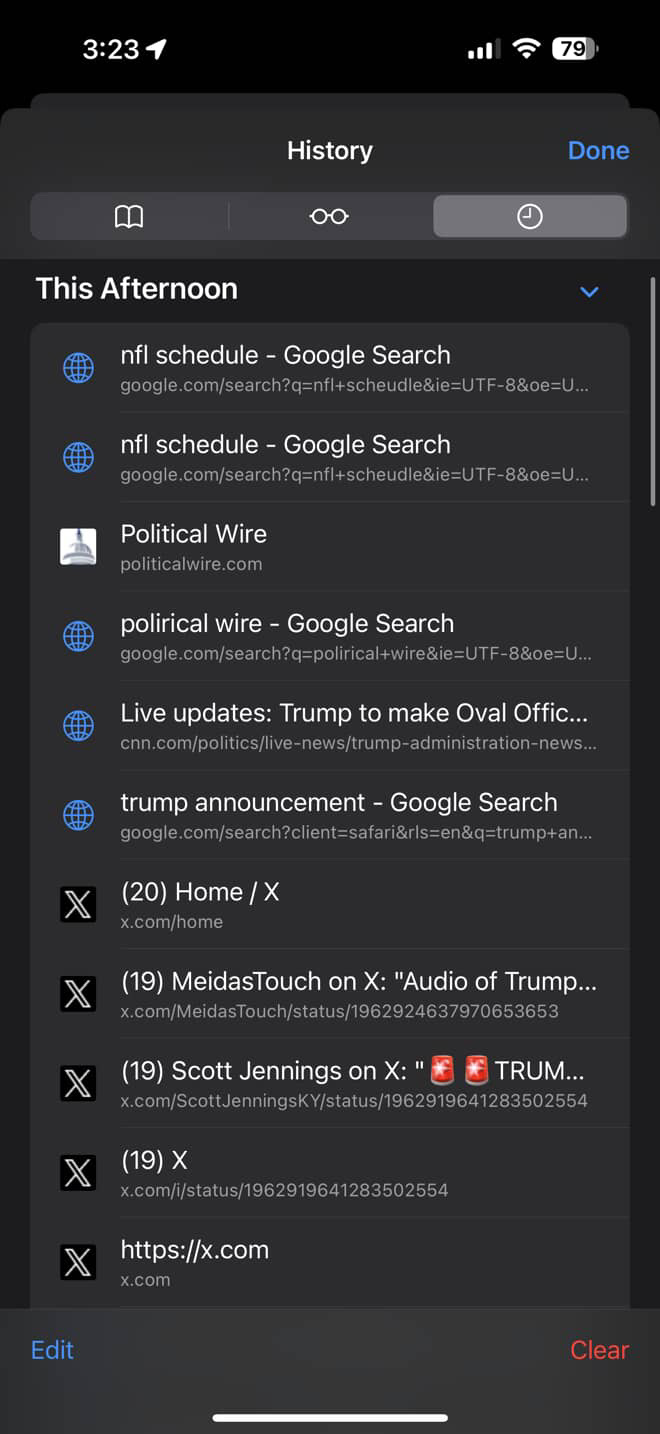Open the Scott Jennings on X entry
Image resolution: width=660 pixels, height=1434 pixels.
(x=330, y=1083)
